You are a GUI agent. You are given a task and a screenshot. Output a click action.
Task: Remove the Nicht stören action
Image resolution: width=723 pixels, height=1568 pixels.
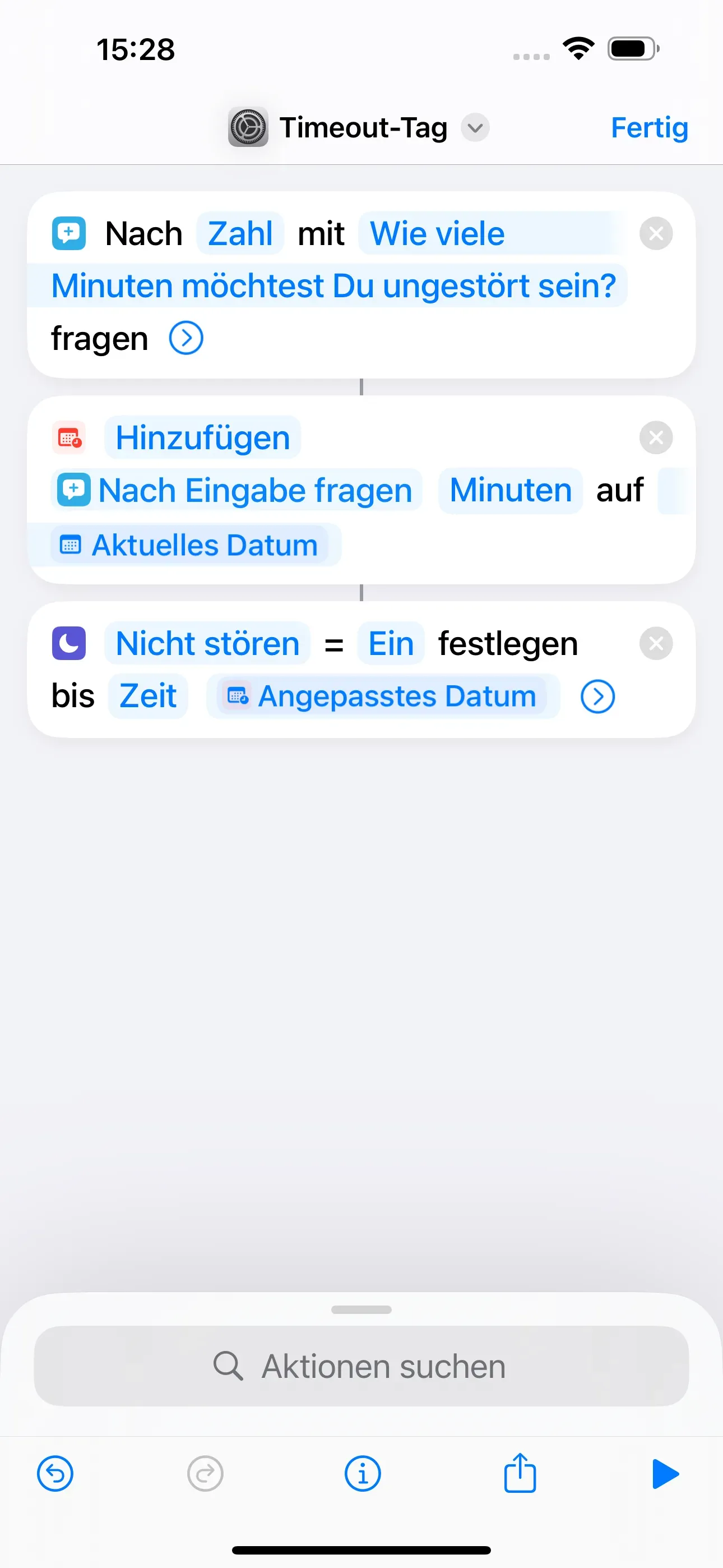point(655,643)
